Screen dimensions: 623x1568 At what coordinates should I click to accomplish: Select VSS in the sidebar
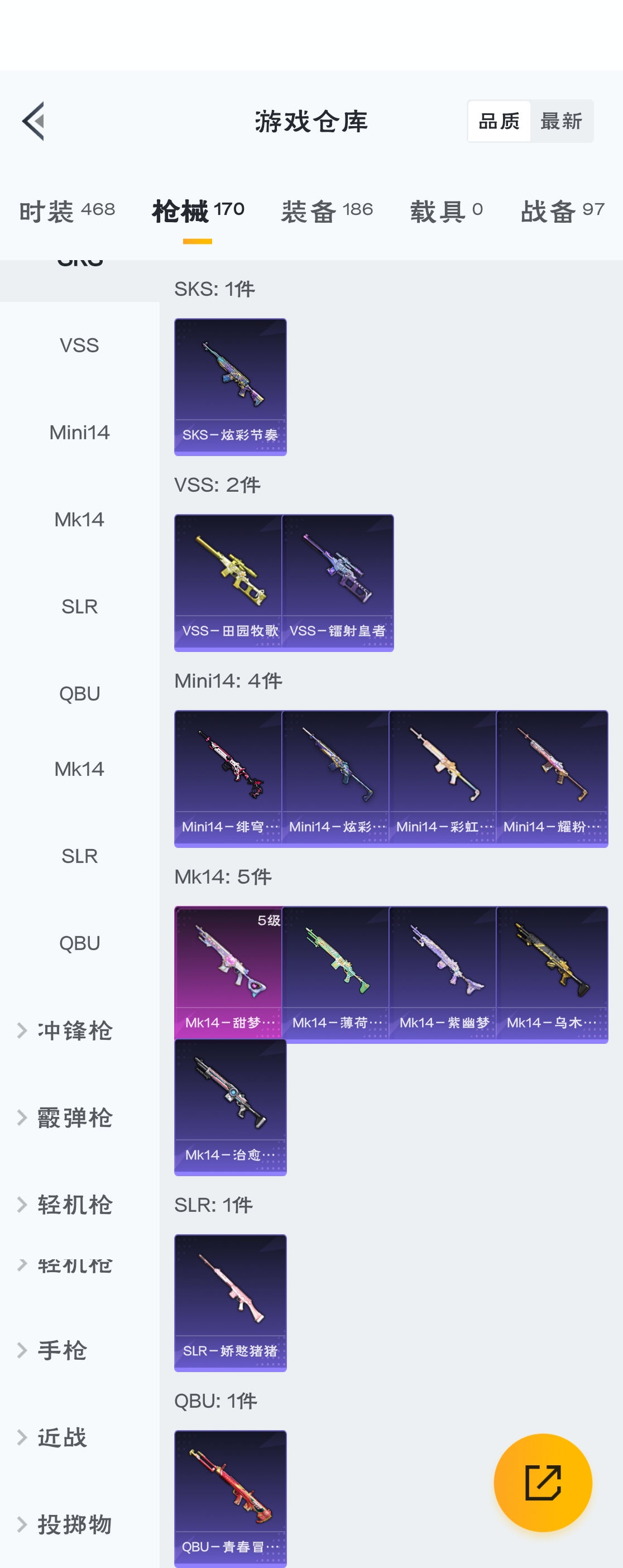79,345
